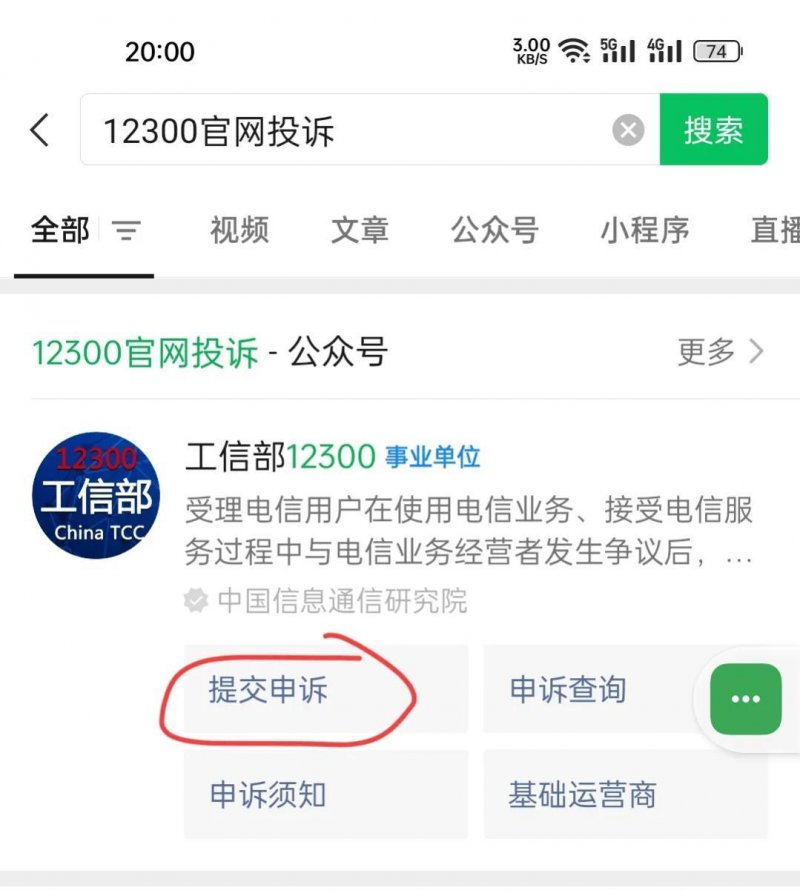Open 基础运营商
Viewport: 800px width, 893px height.
coord(582,795)
